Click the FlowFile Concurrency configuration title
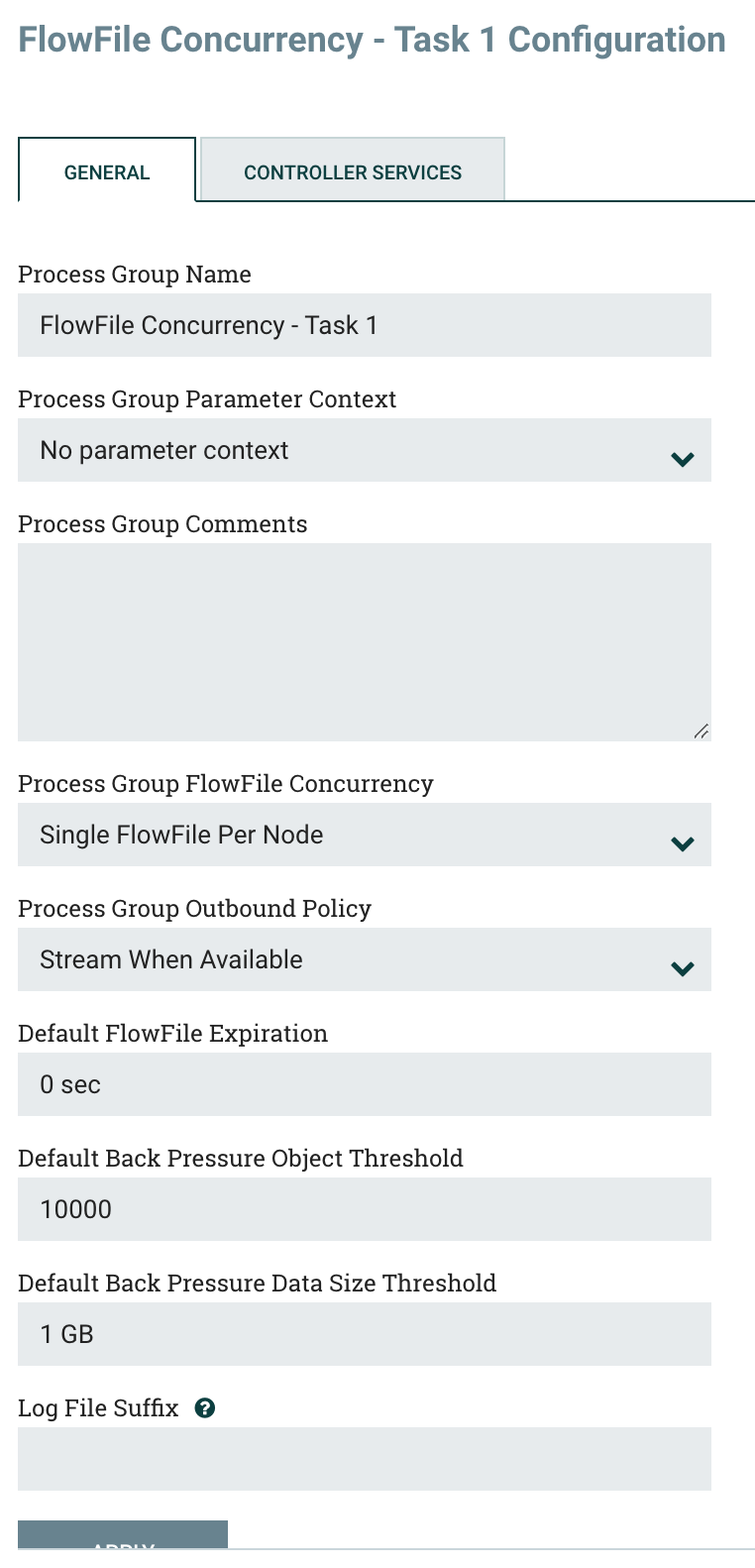 372,40
